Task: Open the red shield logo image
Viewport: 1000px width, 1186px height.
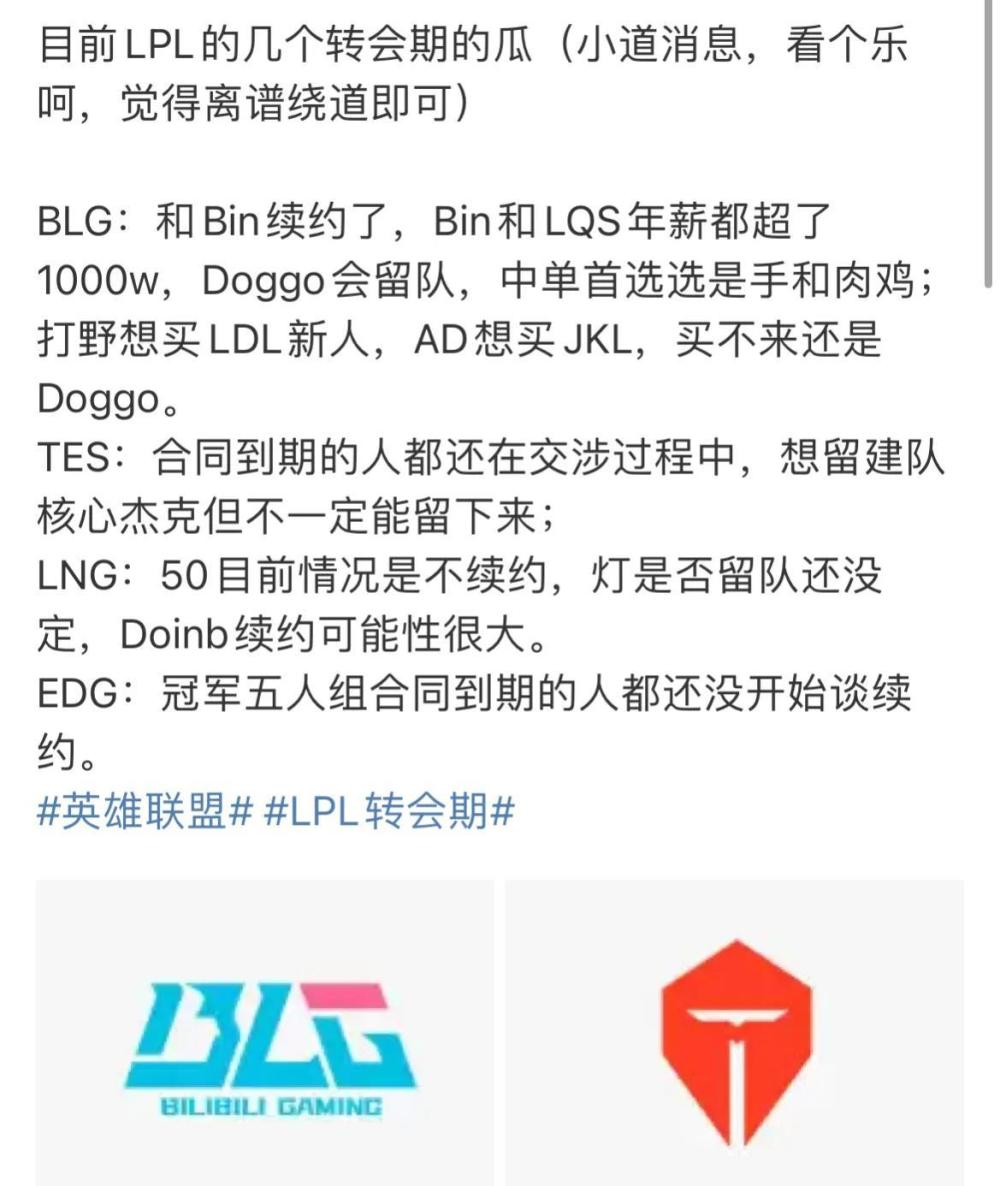Action: click(735, 1032)
